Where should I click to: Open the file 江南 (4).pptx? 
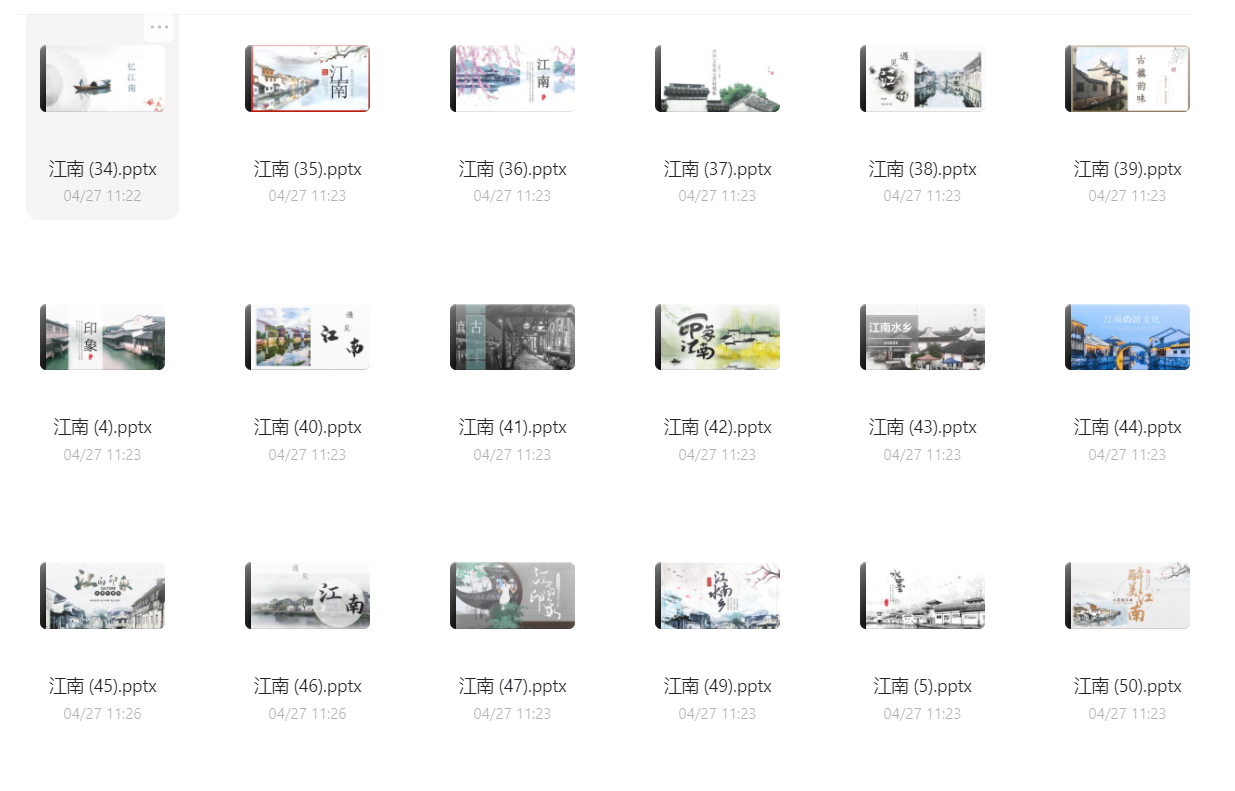pos(103,337)
